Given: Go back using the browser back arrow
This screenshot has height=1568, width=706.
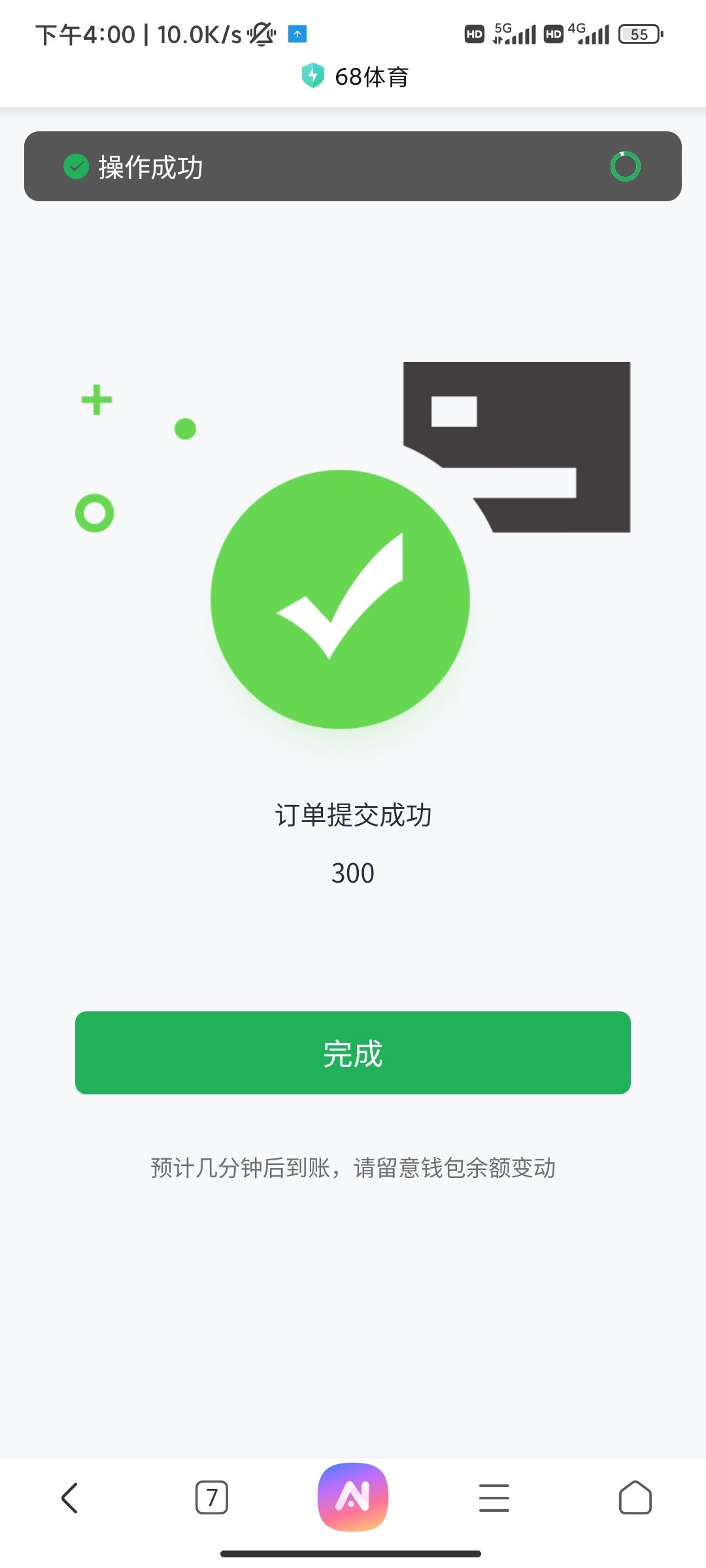Looking at the screenshot, I should click(70, 1497).
